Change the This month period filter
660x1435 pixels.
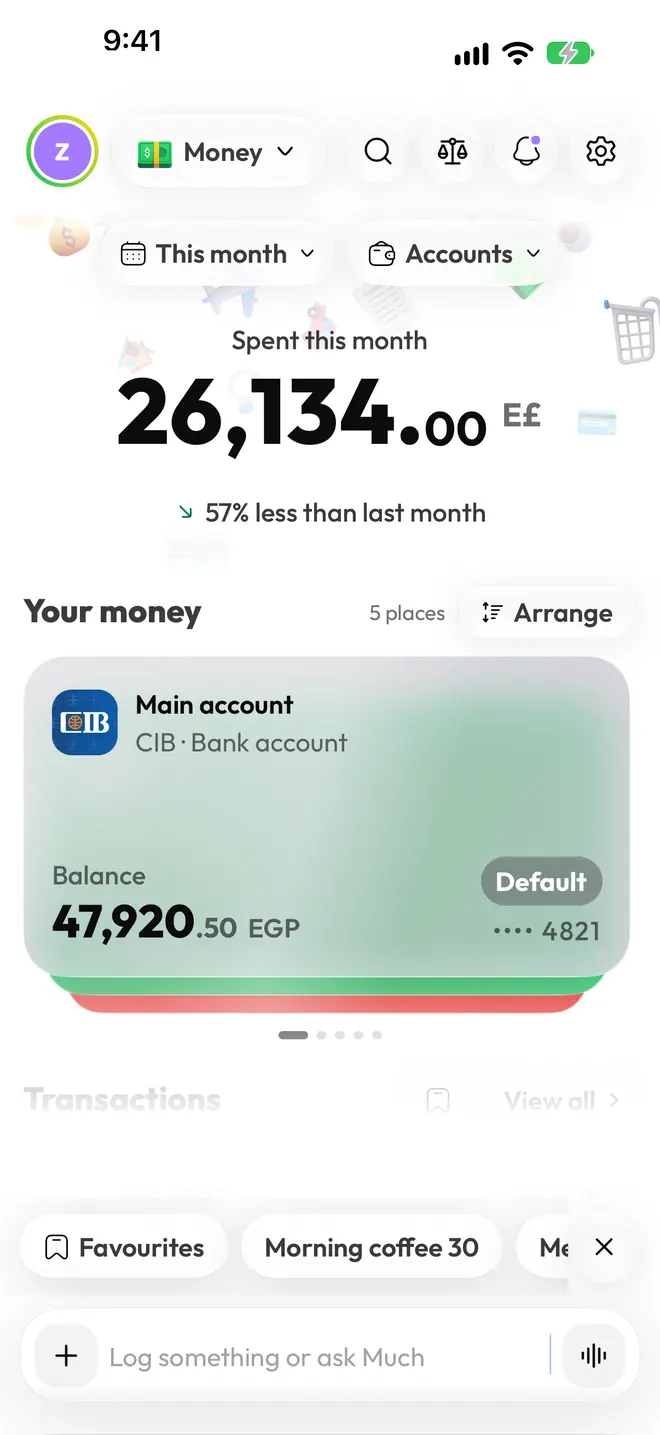[x=217, y=254]
